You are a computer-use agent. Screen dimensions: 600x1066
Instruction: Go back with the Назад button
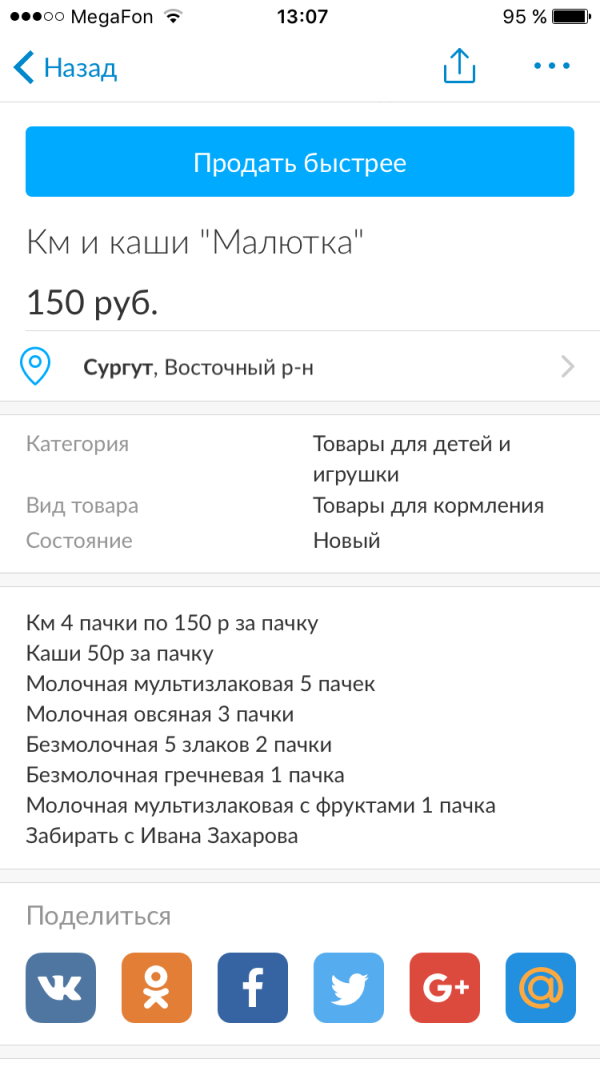pyautogui.click(x=65, y=68)
